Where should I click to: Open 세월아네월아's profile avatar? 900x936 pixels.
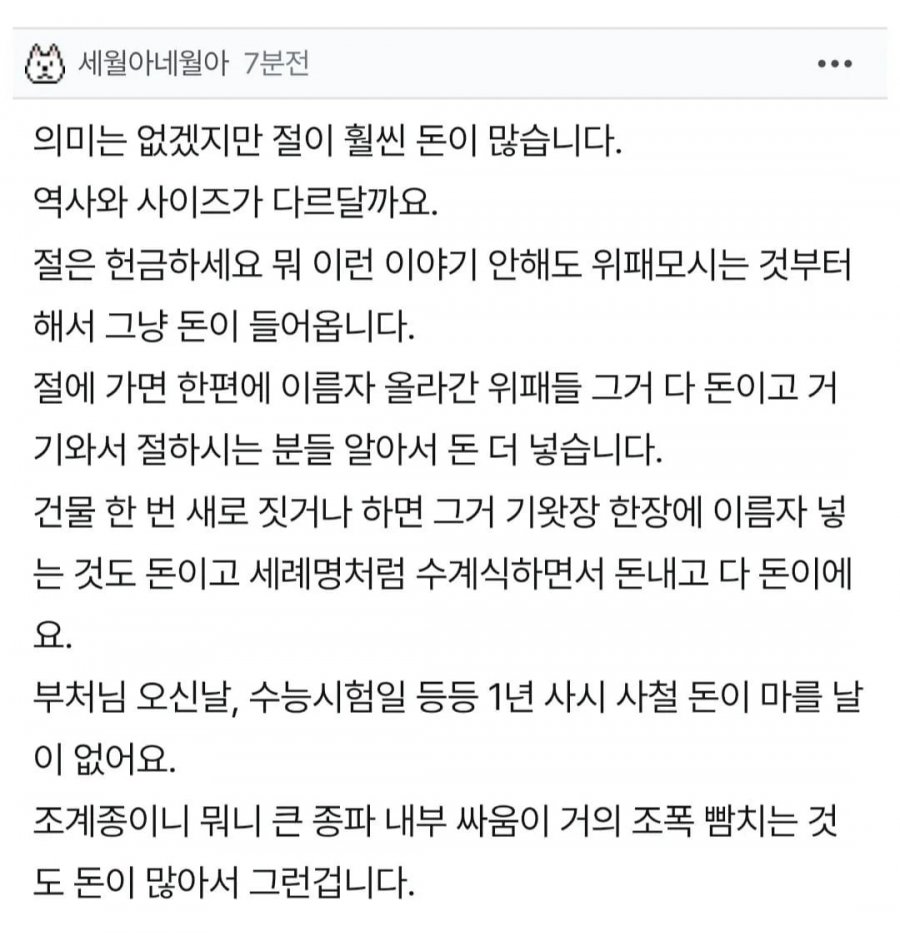click(x=45, y=63)
